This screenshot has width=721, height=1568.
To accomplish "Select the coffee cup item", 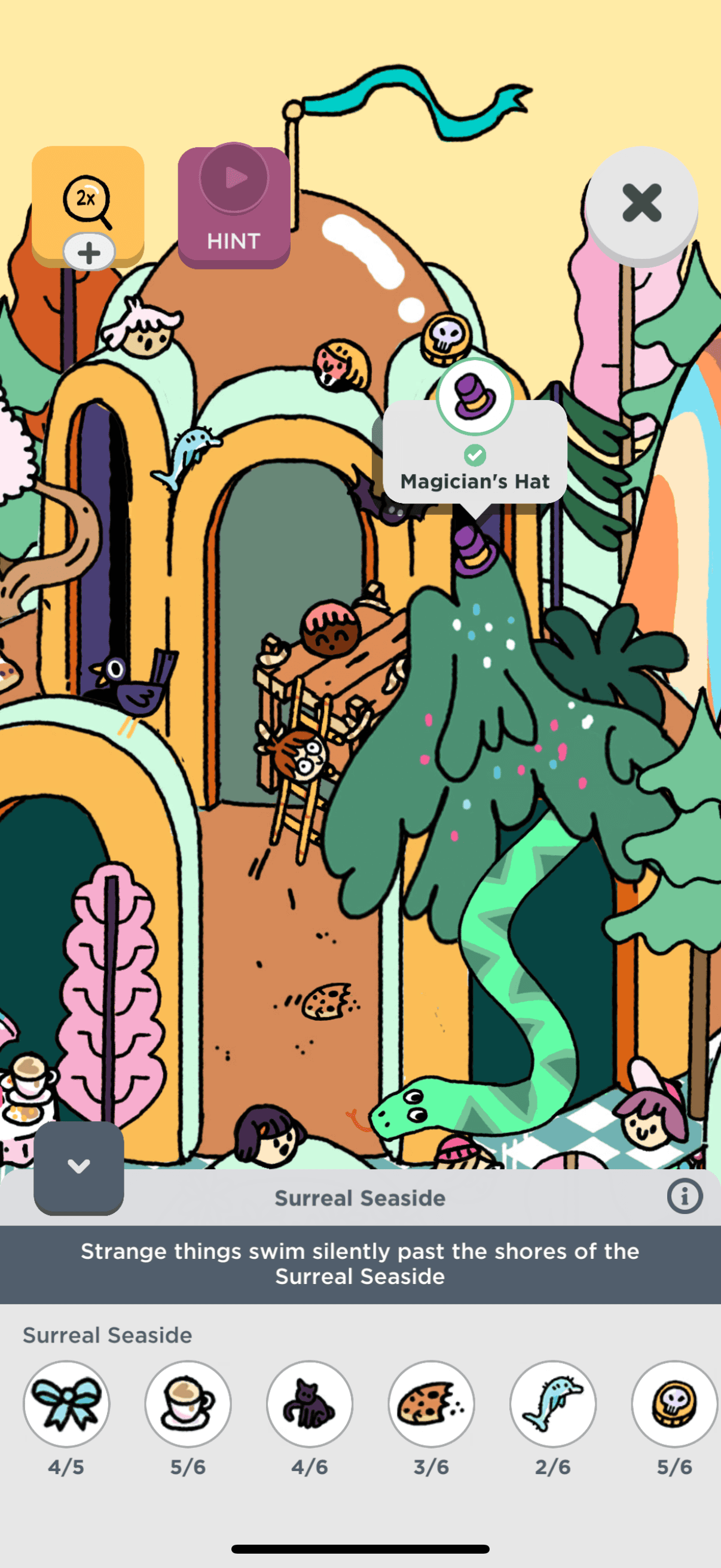I will point(188,1404).
